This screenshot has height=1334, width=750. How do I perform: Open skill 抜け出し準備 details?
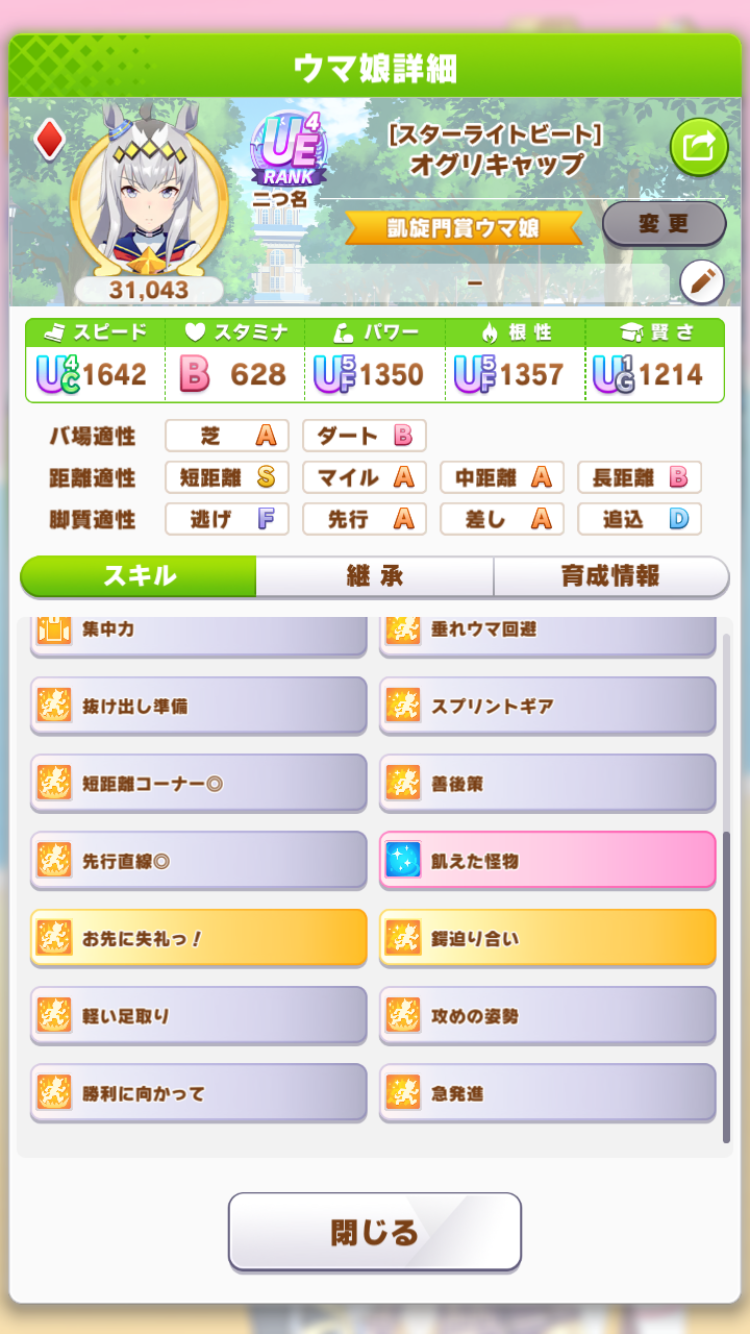click(198, 706)
